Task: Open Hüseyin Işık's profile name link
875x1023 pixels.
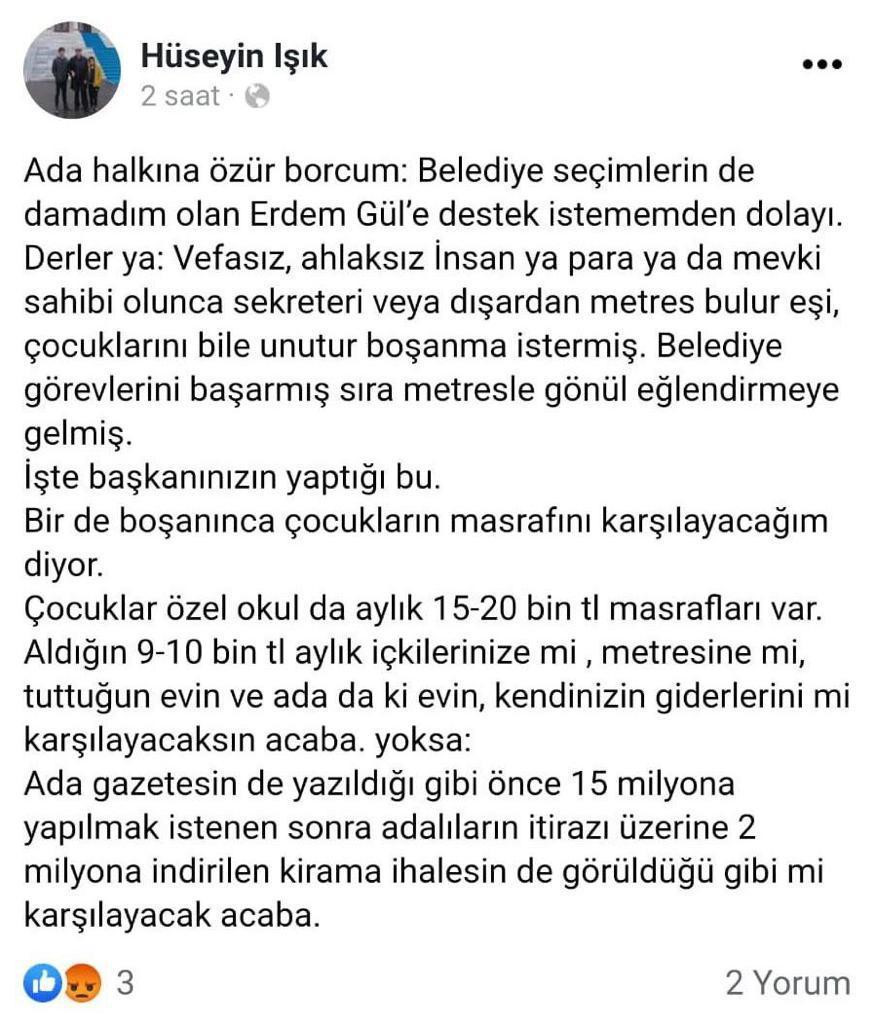Action: (233, 56)
